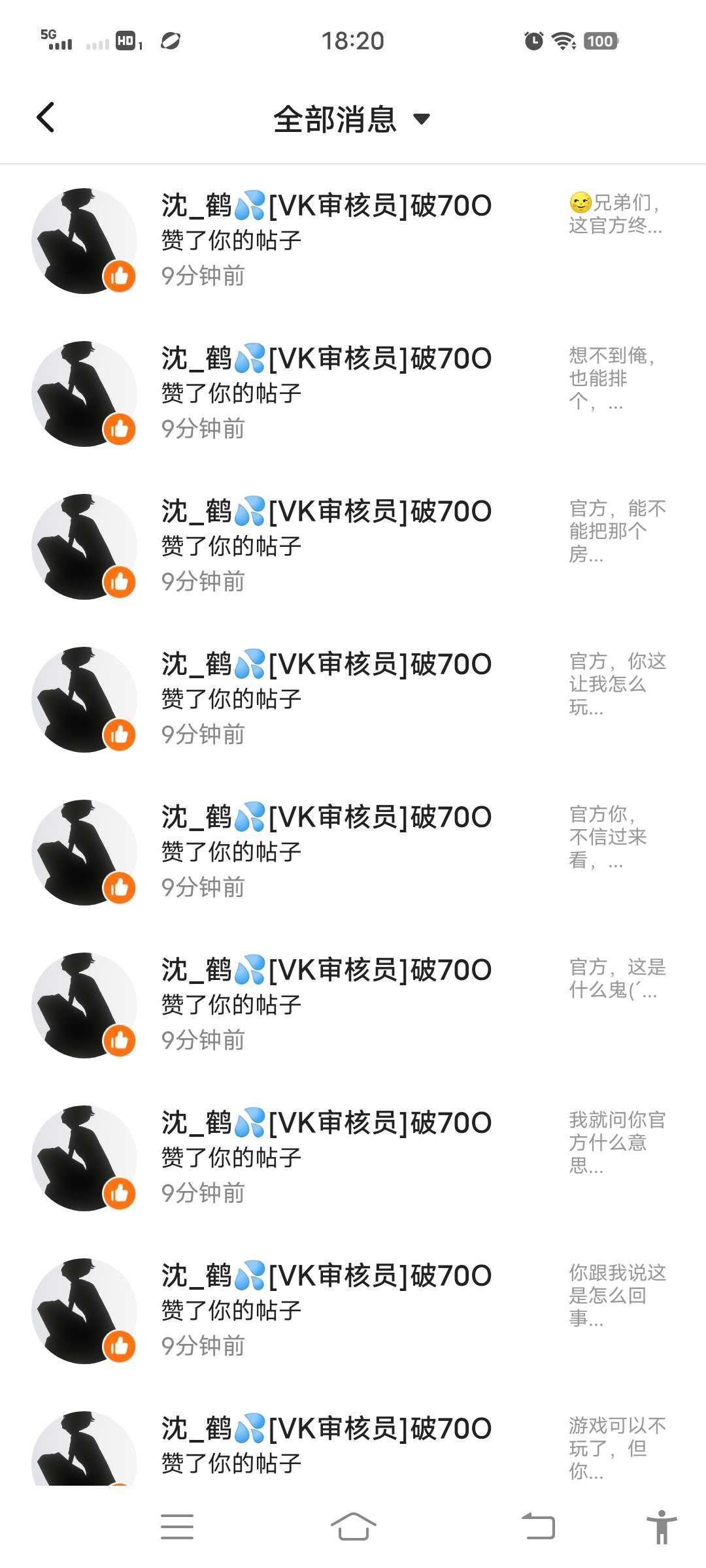Open the like notification for post "官方,这是什么鬼"

click(353, 1005)
